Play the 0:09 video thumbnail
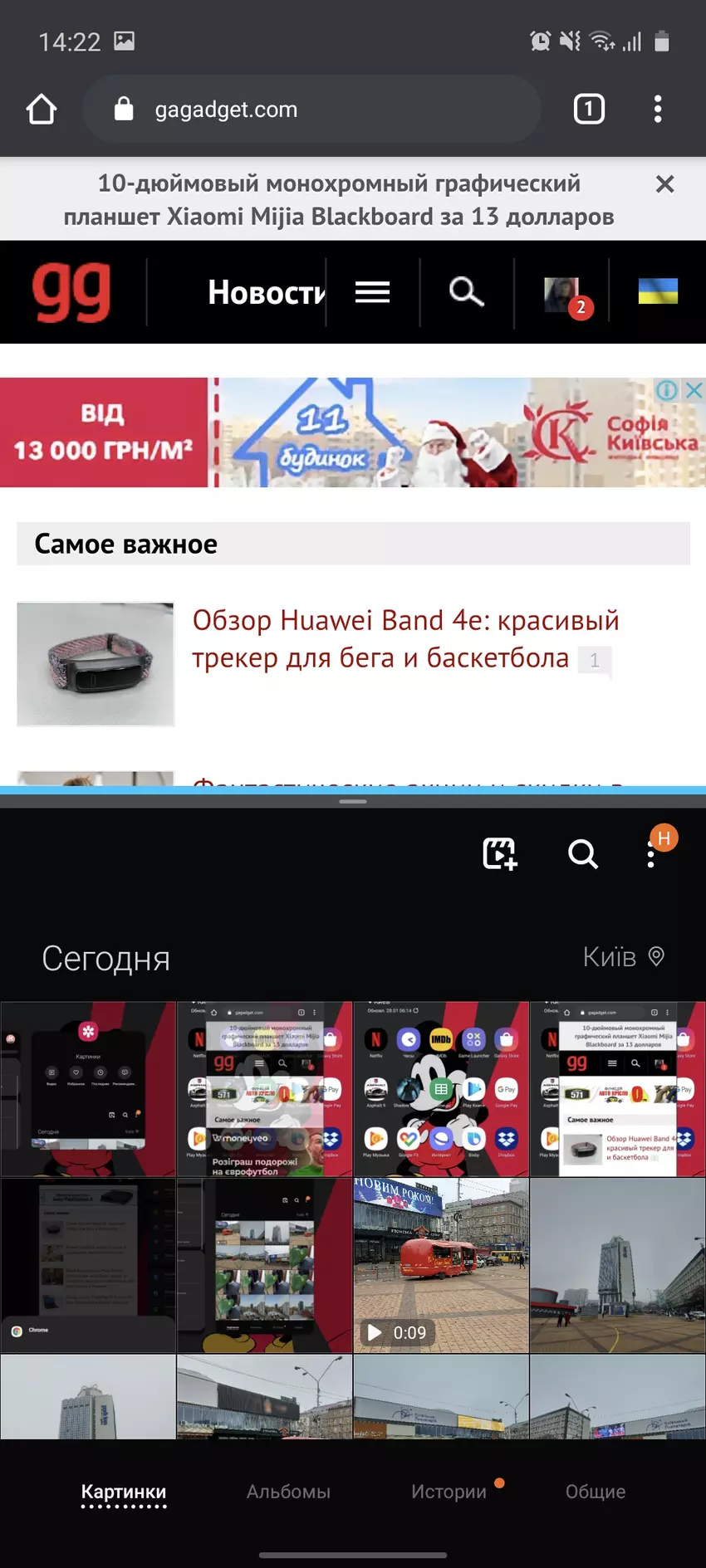This screenshot has width=706, height=1568. pyautogui.click(x=441, y=1265)
